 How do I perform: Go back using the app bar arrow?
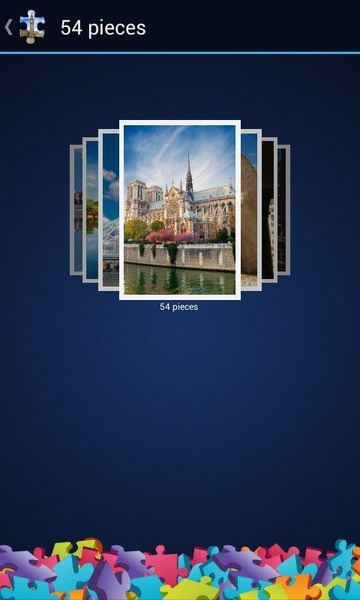coord(8,27)
